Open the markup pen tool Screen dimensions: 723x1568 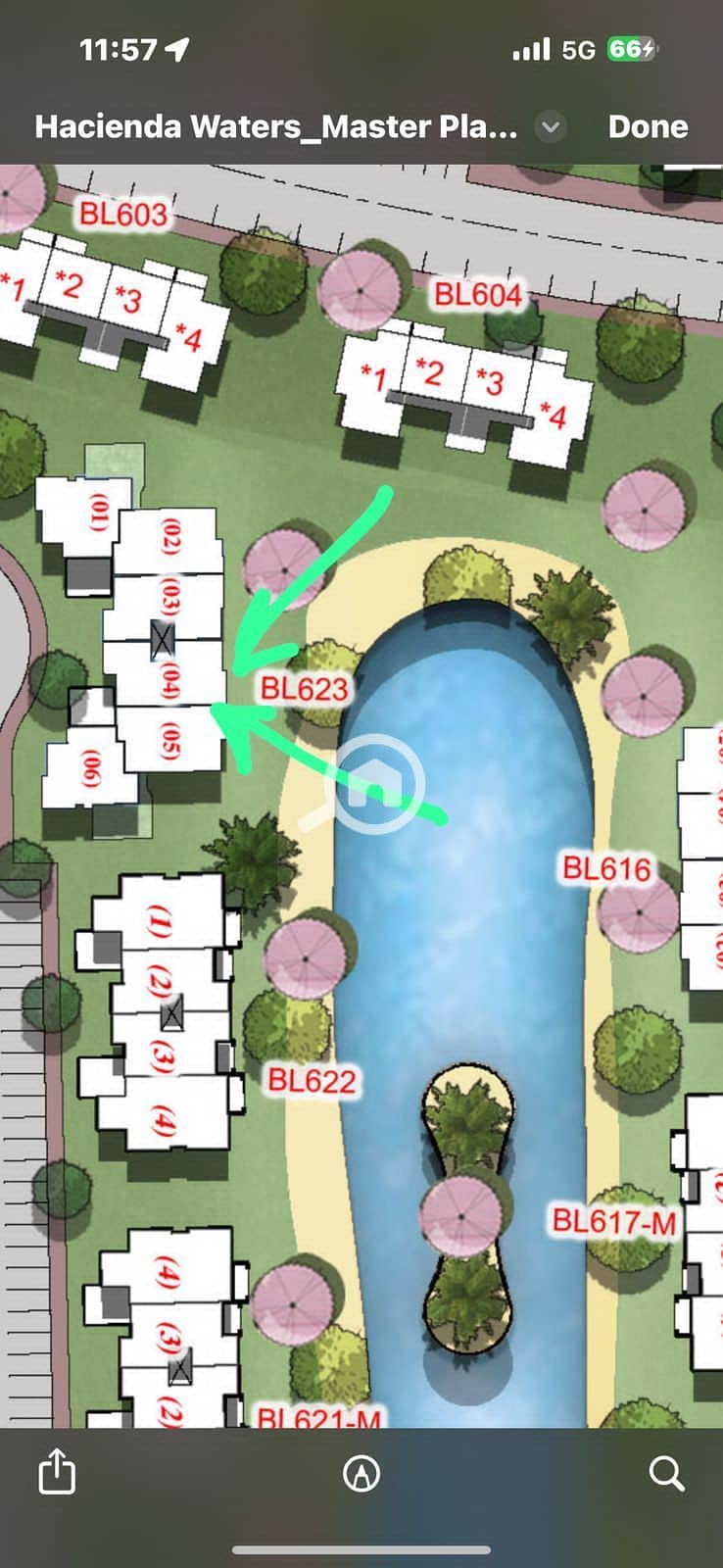click(x=361, y=1473)
